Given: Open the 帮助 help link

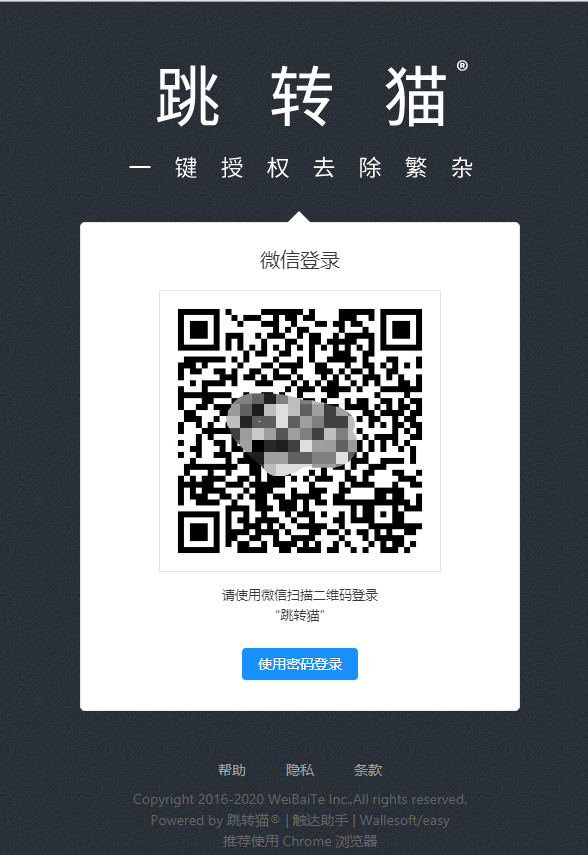Looking at the screenshot, I should [x=232, y=769].
